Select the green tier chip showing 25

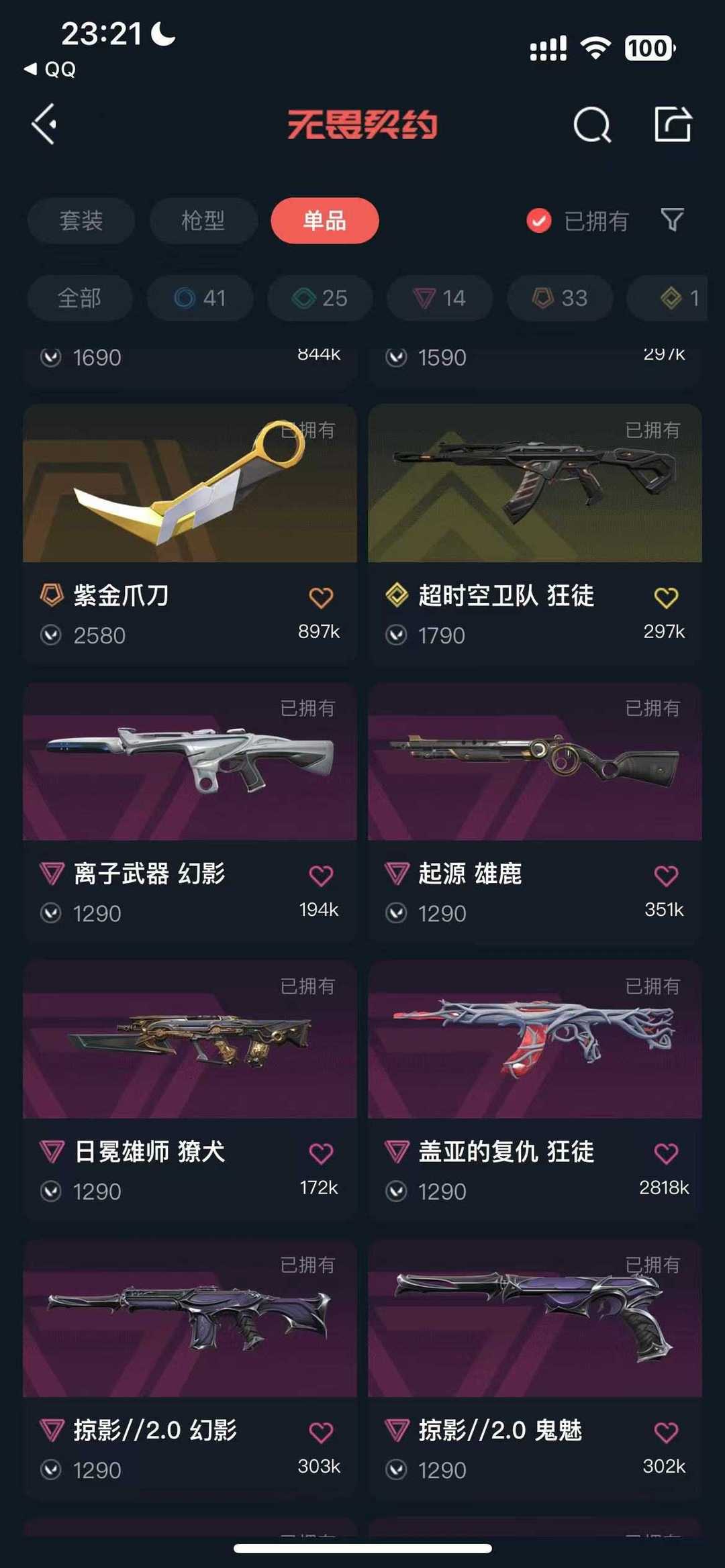point(320,298)
